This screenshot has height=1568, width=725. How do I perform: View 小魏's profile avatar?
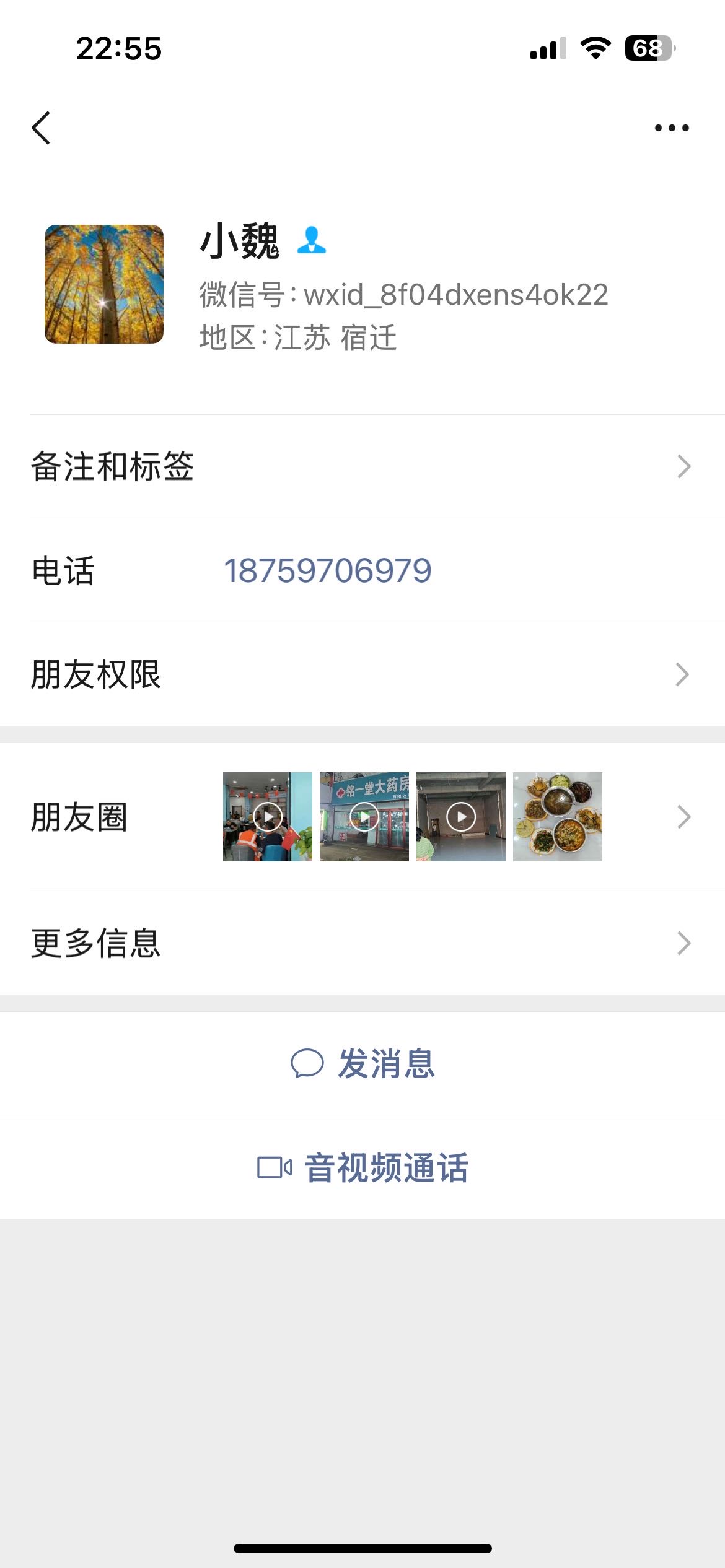coord(104,284)
